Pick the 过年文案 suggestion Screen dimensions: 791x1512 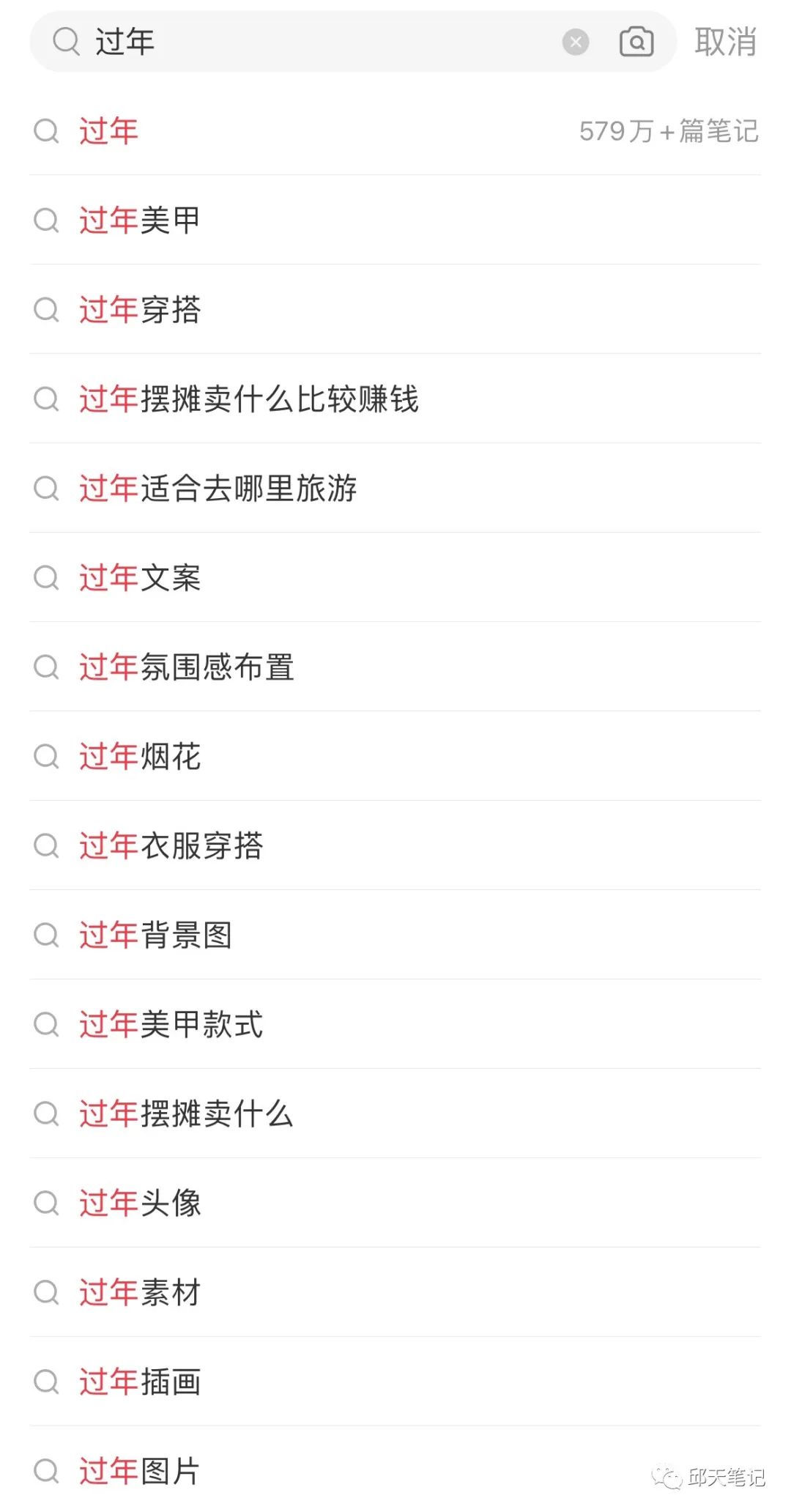coord(139,578)
